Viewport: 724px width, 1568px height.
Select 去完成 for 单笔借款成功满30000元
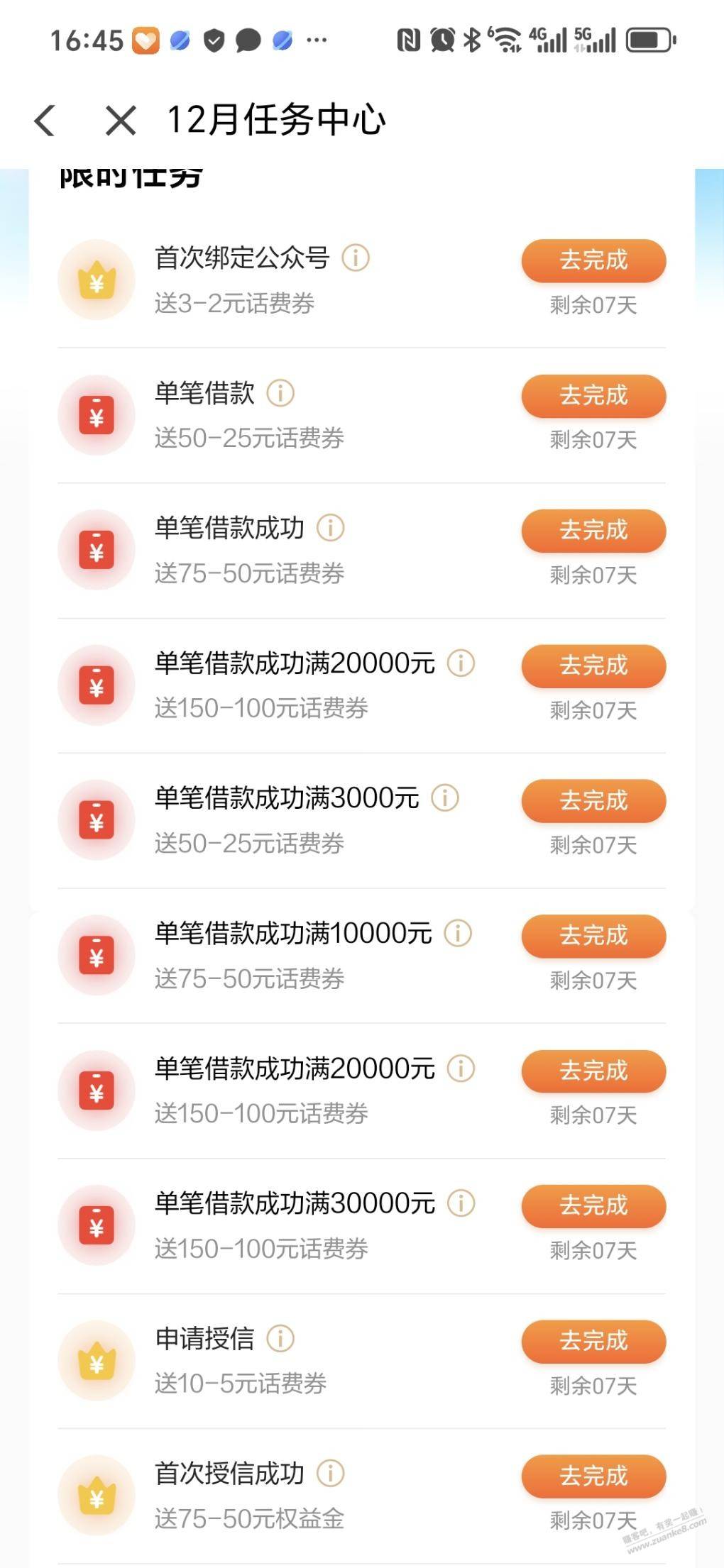pos(593,1205)
